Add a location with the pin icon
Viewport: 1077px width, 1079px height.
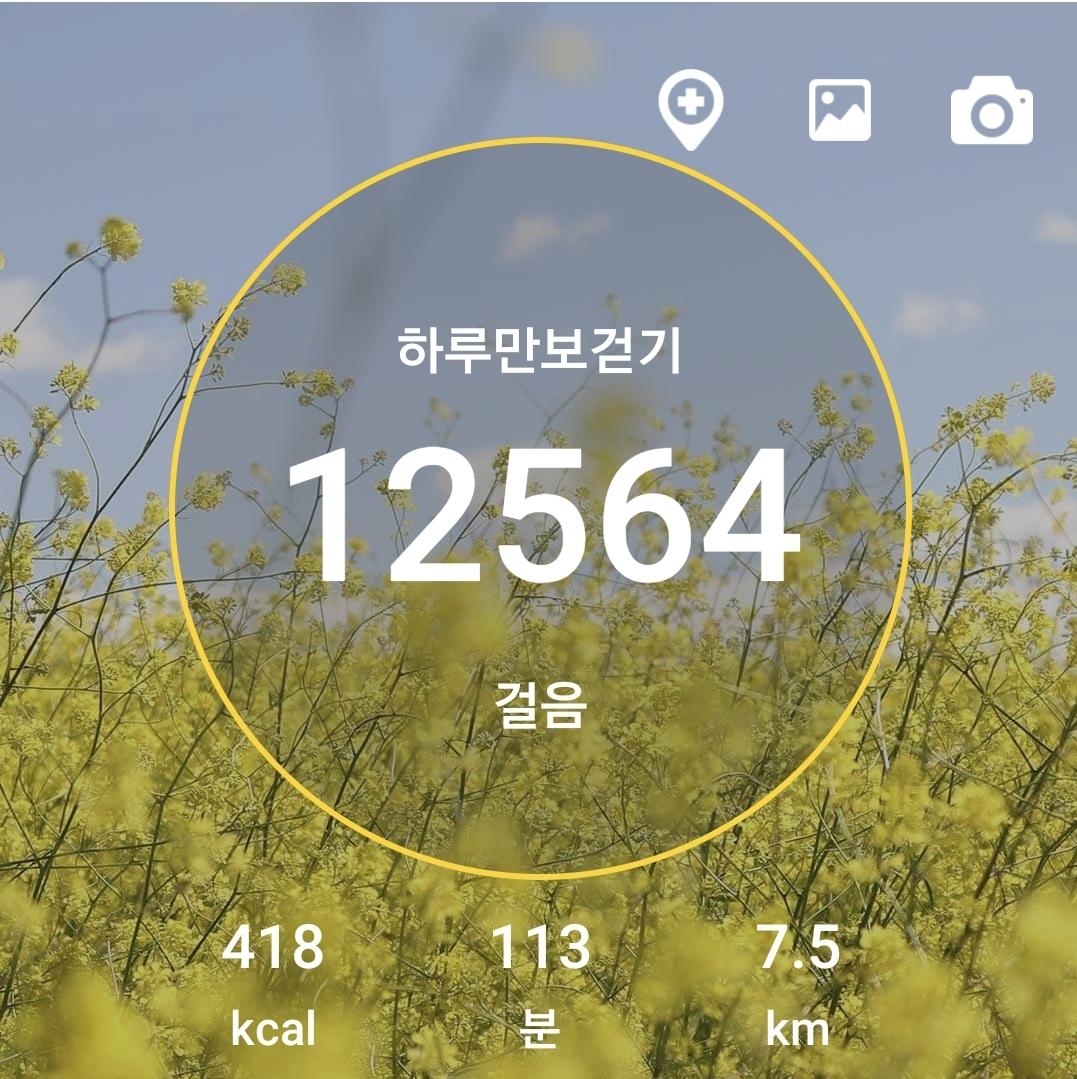pos(690,110)
